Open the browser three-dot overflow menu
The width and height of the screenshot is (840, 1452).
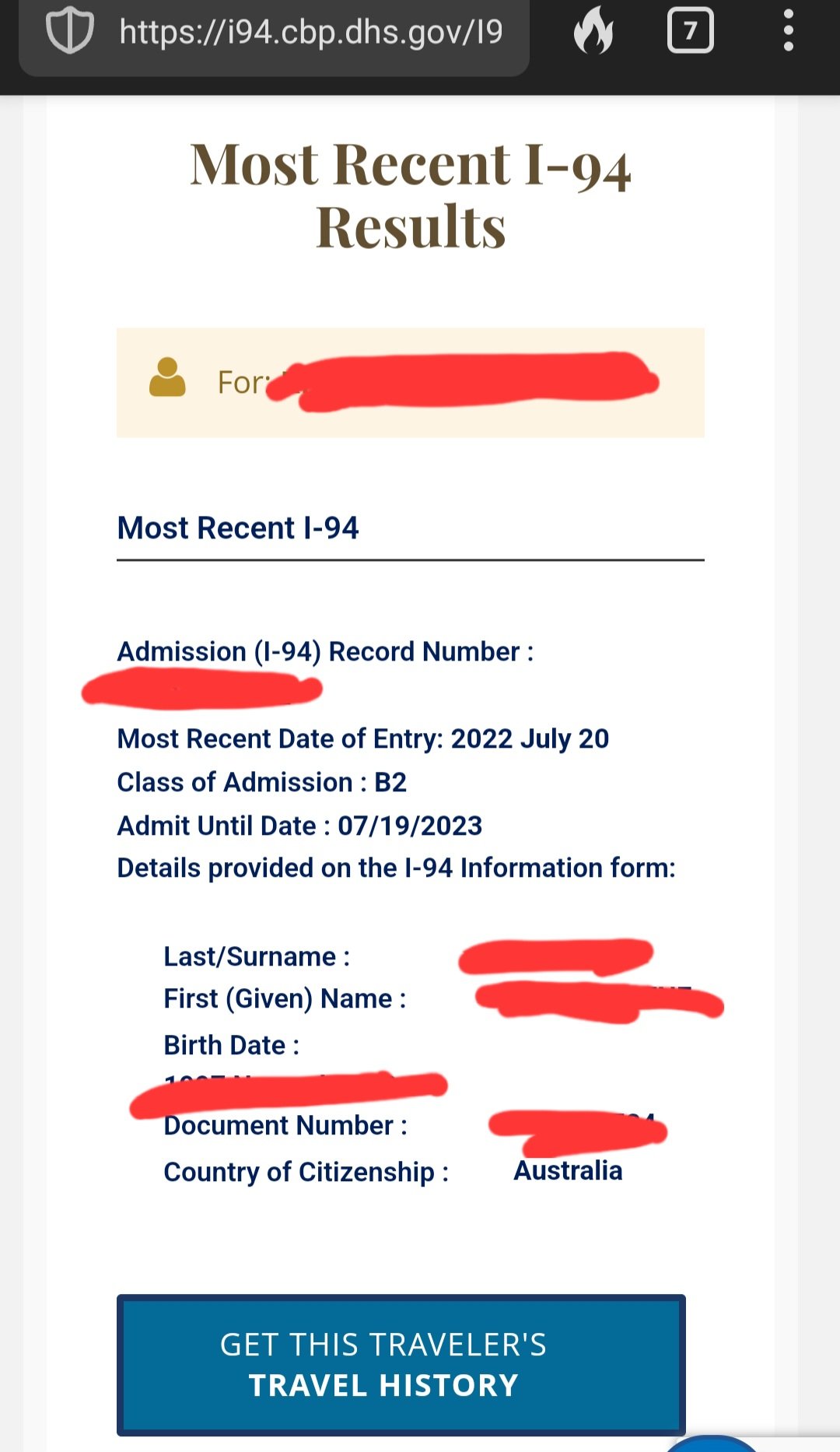pos(788,31)
